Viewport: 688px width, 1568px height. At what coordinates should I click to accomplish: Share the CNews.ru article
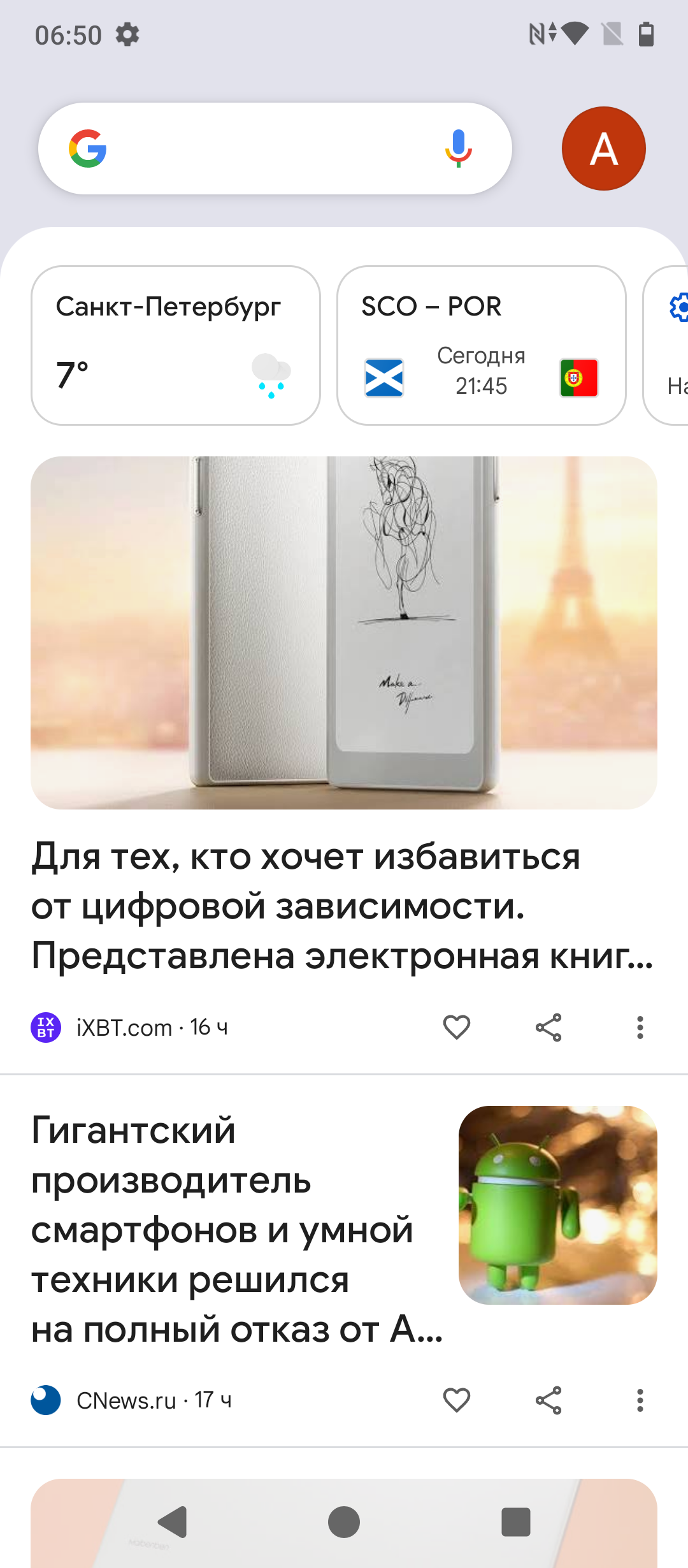click(548, 1400)
